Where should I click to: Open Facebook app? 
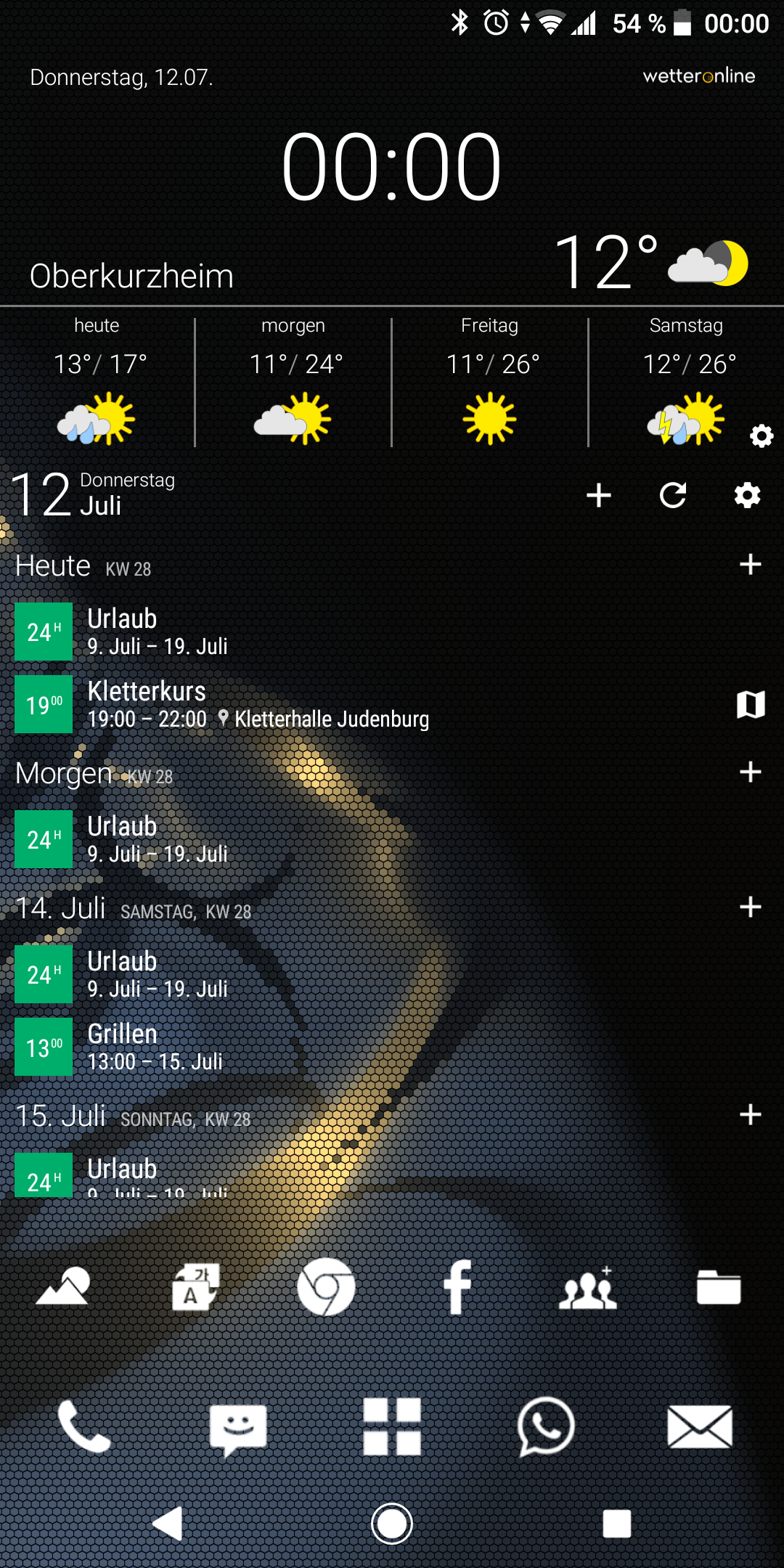[457, 1287]
